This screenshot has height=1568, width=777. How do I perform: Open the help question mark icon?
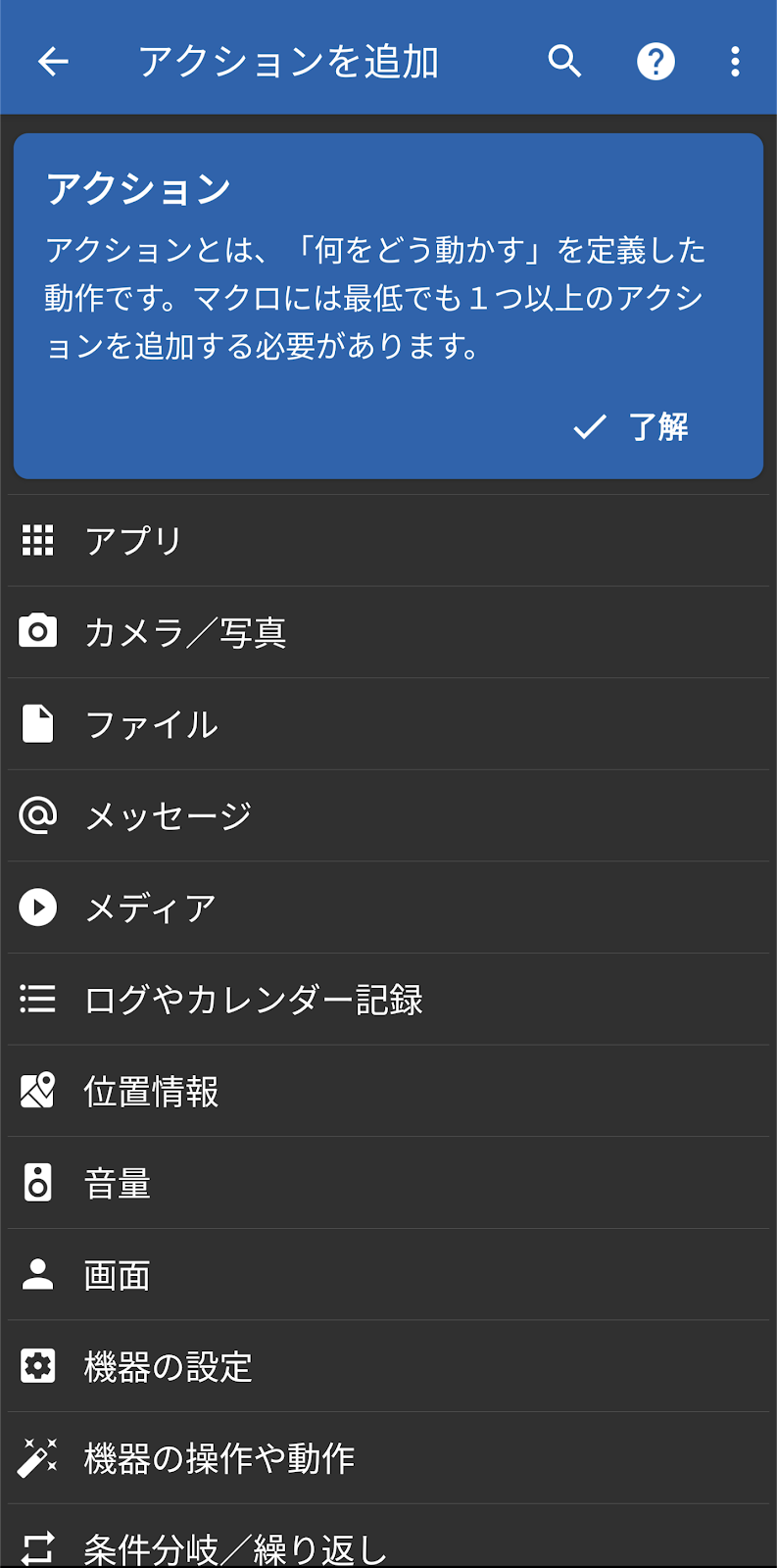[x=656, y=62]
